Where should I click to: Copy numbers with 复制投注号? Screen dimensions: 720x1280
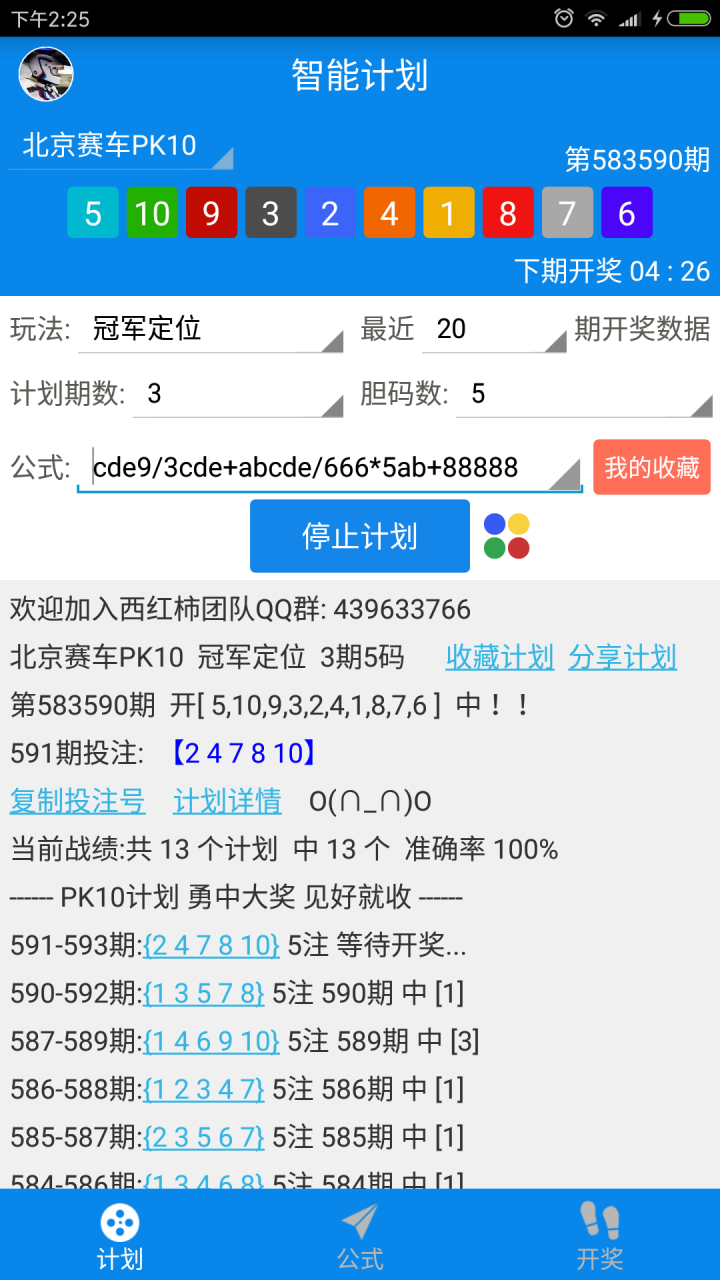(78, 801)
